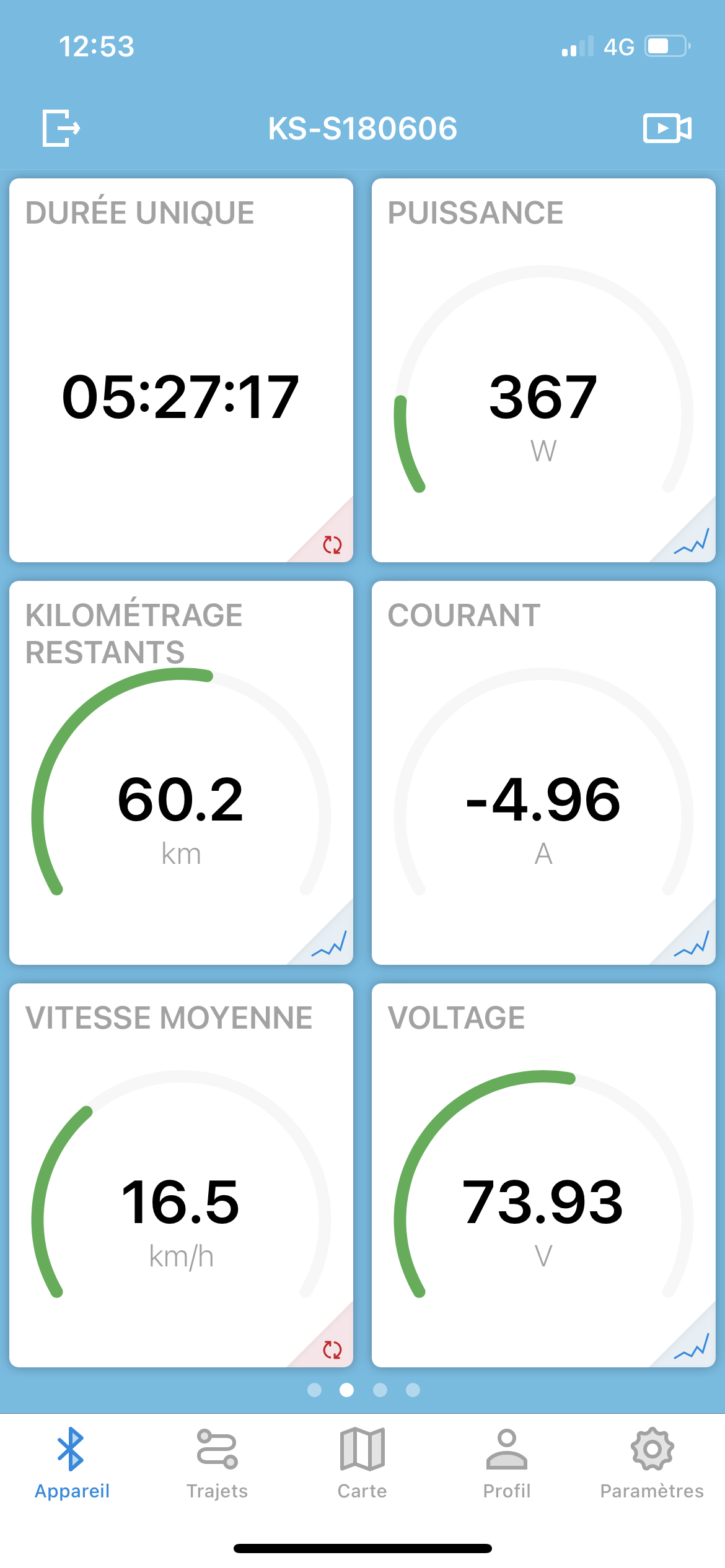Select the Paramètres tab
Screen dimensions: 725x1568
(652, 1464)
